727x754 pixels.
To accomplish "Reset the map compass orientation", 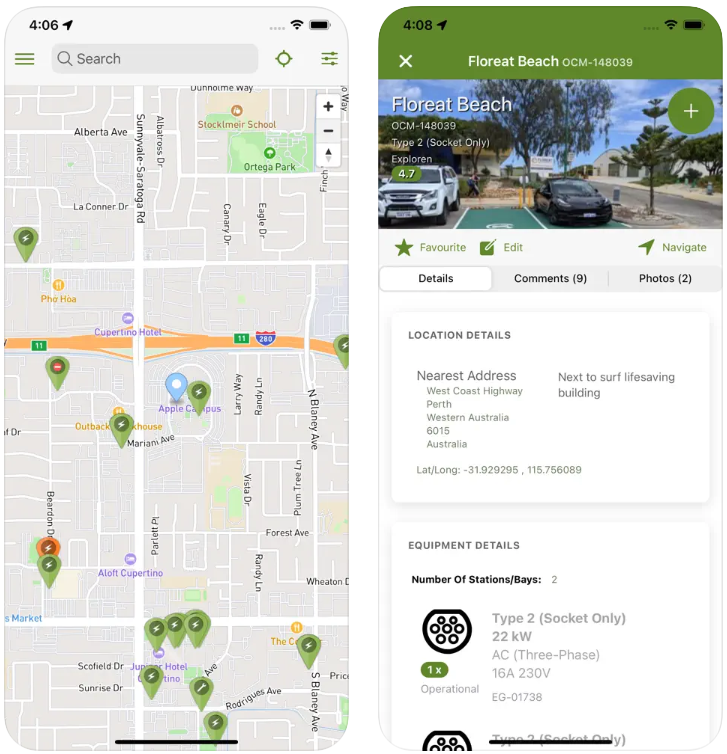I will click(328, 155).
